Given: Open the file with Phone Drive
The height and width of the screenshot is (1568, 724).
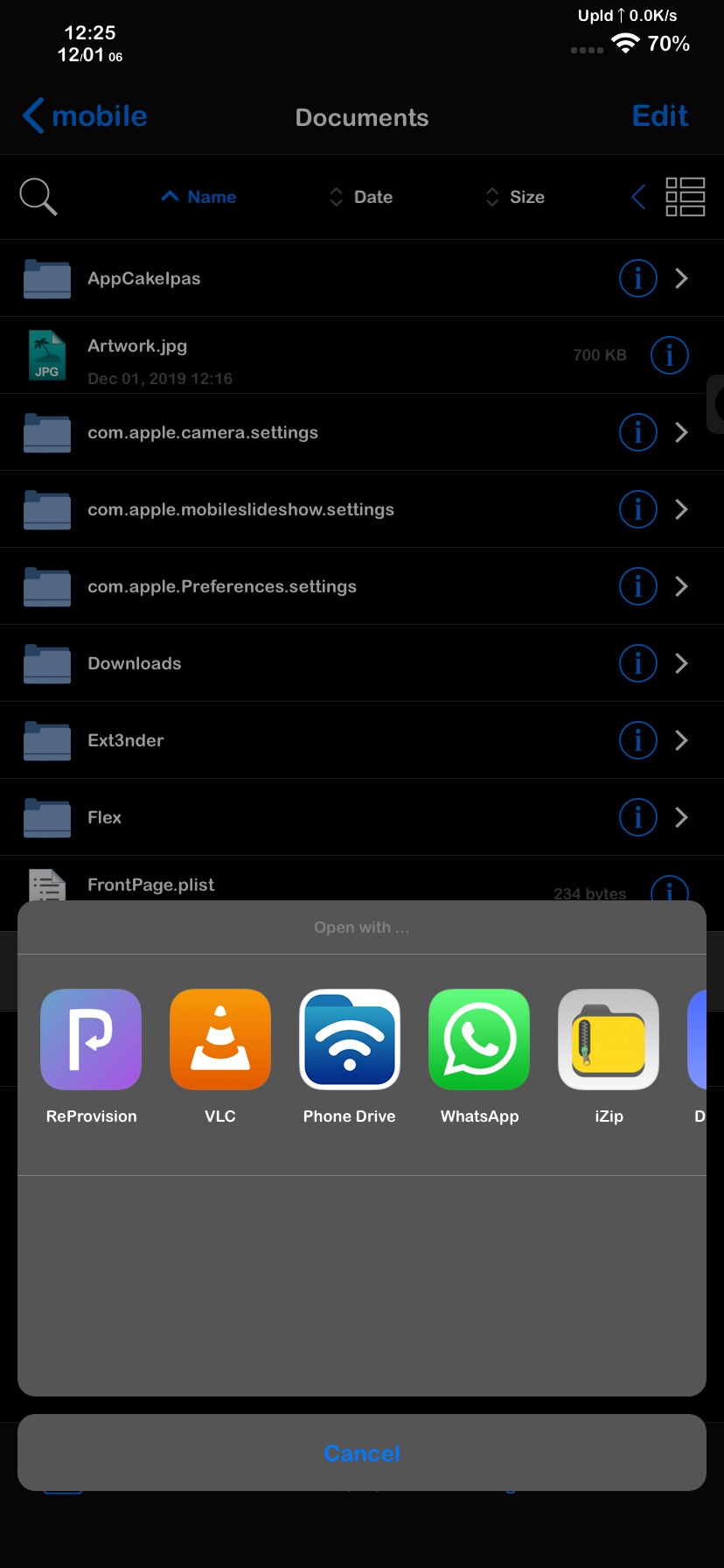Looking at the screenshot, I should [x=349, y=1039].
